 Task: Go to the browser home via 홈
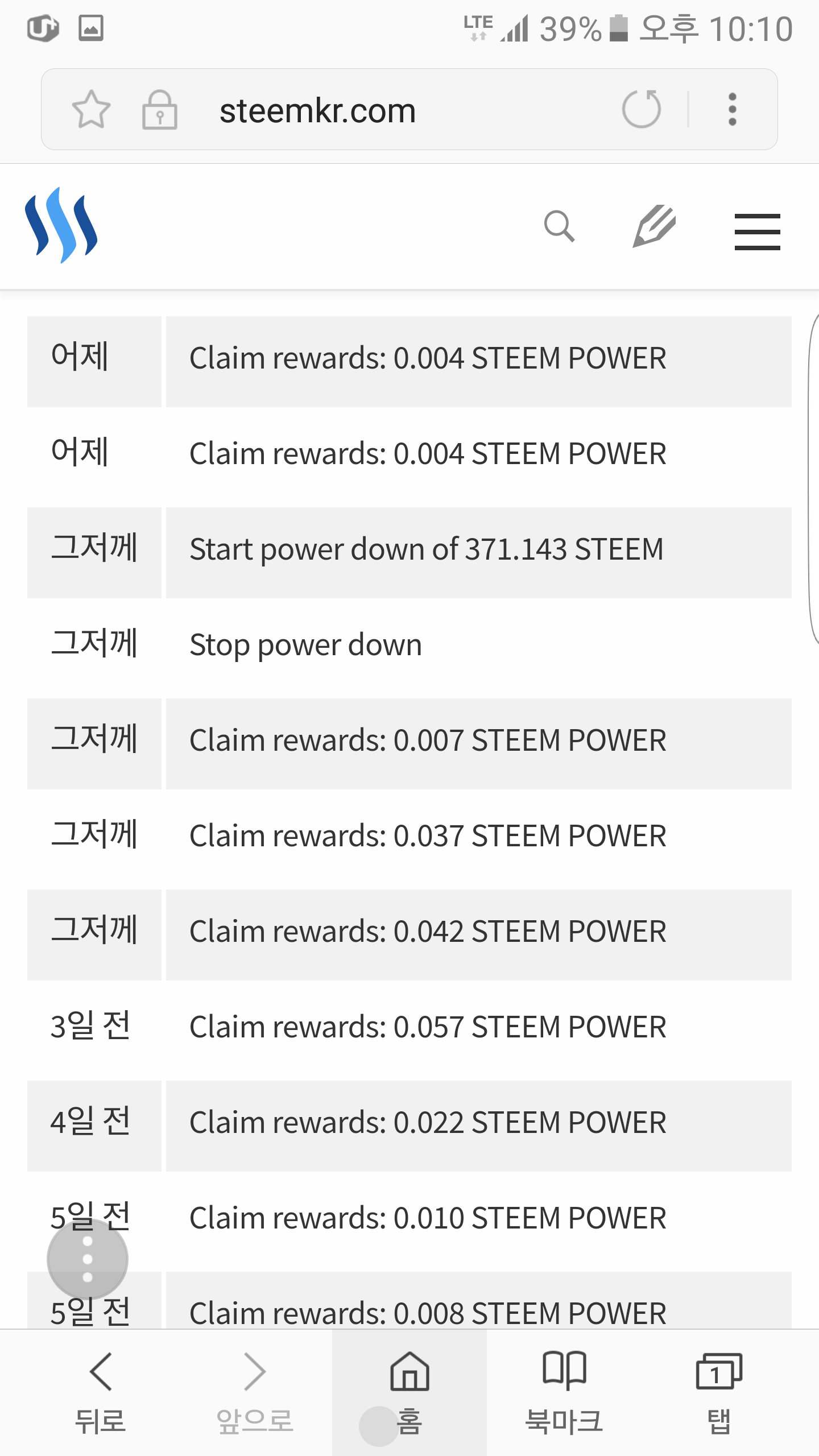pos(409,1392)
